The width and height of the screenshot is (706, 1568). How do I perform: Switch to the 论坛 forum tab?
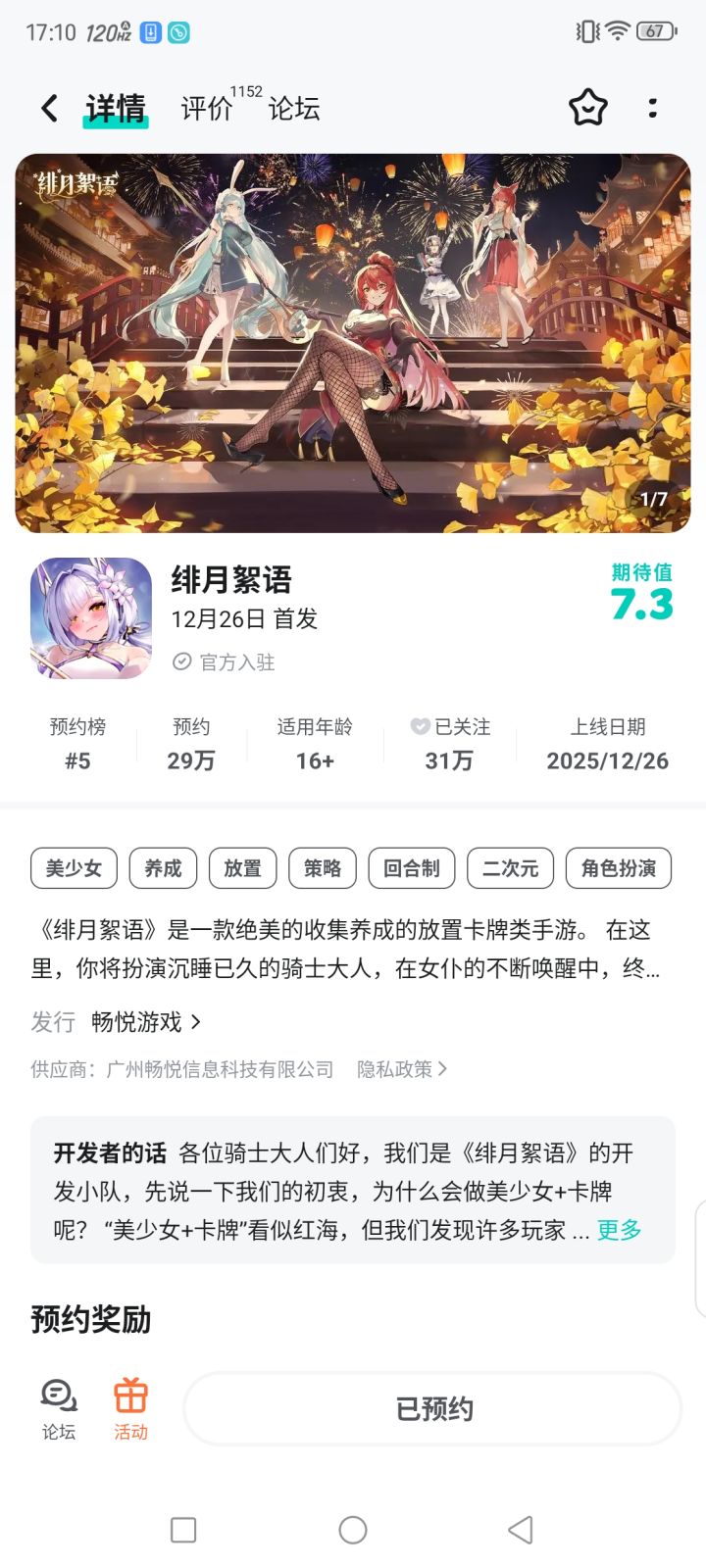click(x=291, y=108)
